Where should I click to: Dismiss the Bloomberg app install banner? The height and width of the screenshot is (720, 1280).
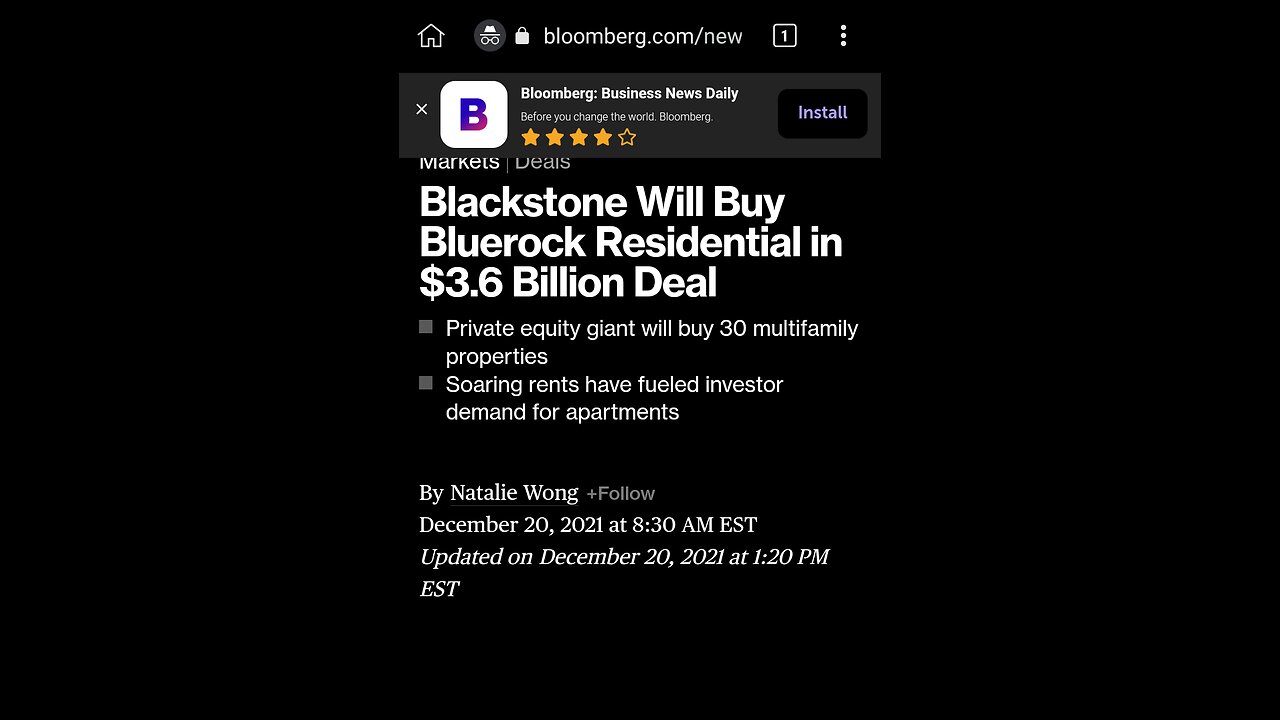coord(421,109)
